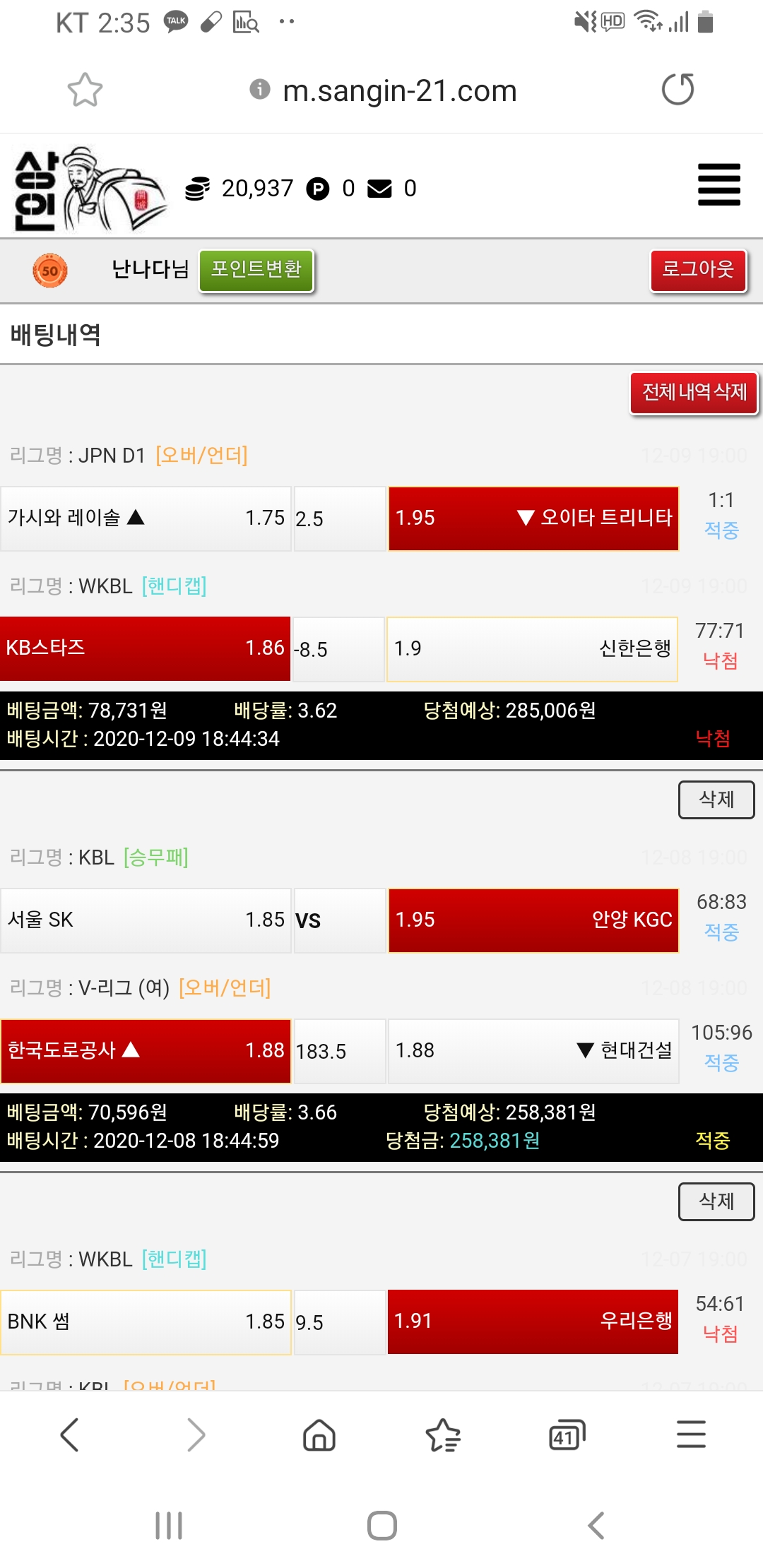This screenshot has width=763, height=1568.
Task: Open browser bookmarks list
Action: [443, 1435]
